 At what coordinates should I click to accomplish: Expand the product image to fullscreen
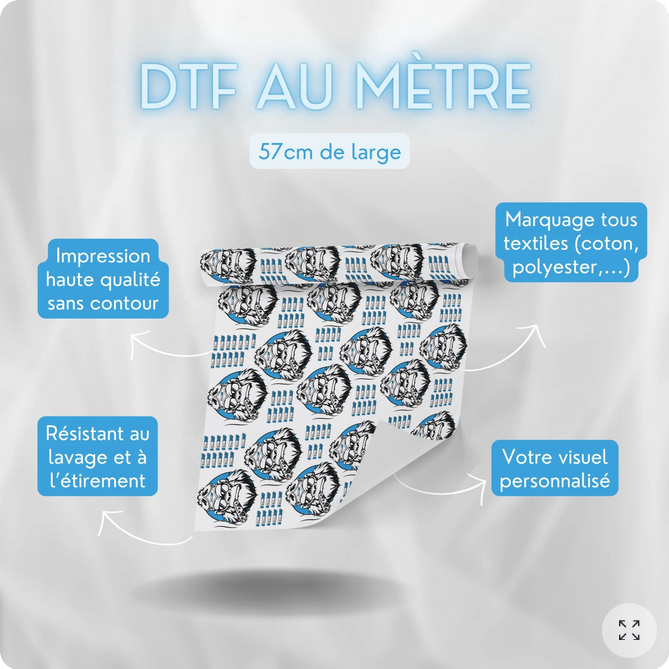click(629, 630)
